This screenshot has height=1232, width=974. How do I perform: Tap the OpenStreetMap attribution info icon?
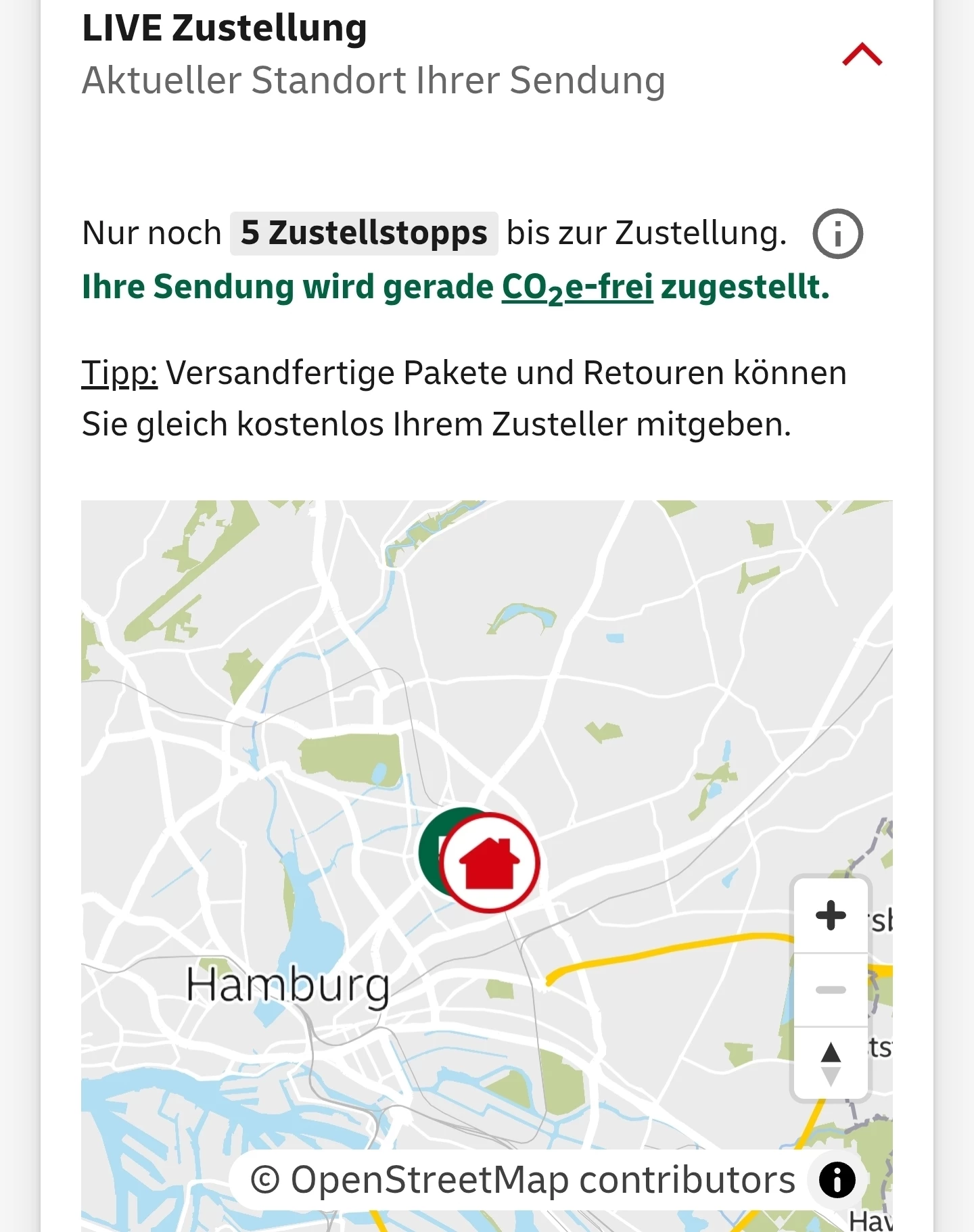[x=837, y=1180]
